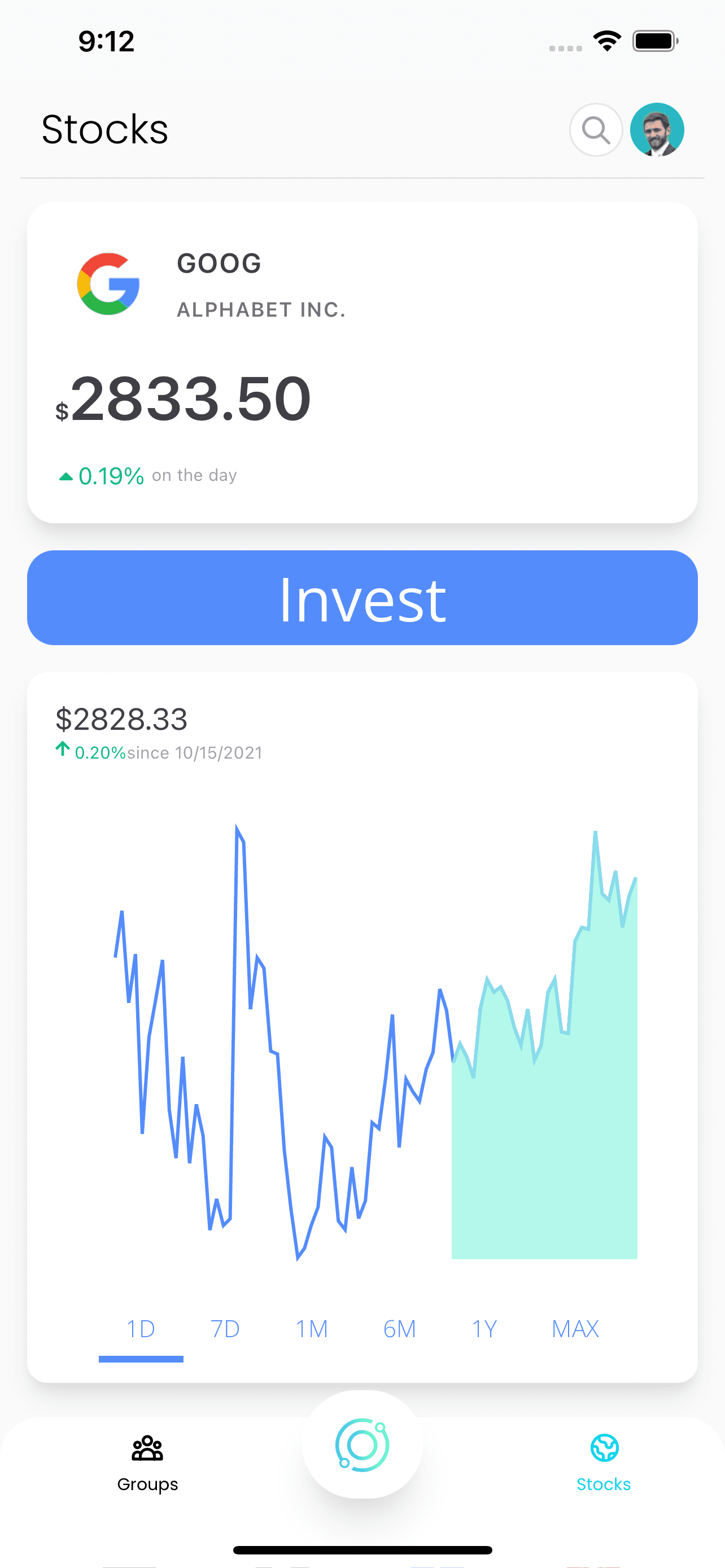Switch to the Stocks tab
The height and width of the screenshot is (1568, 725).
click(604, 1464)
